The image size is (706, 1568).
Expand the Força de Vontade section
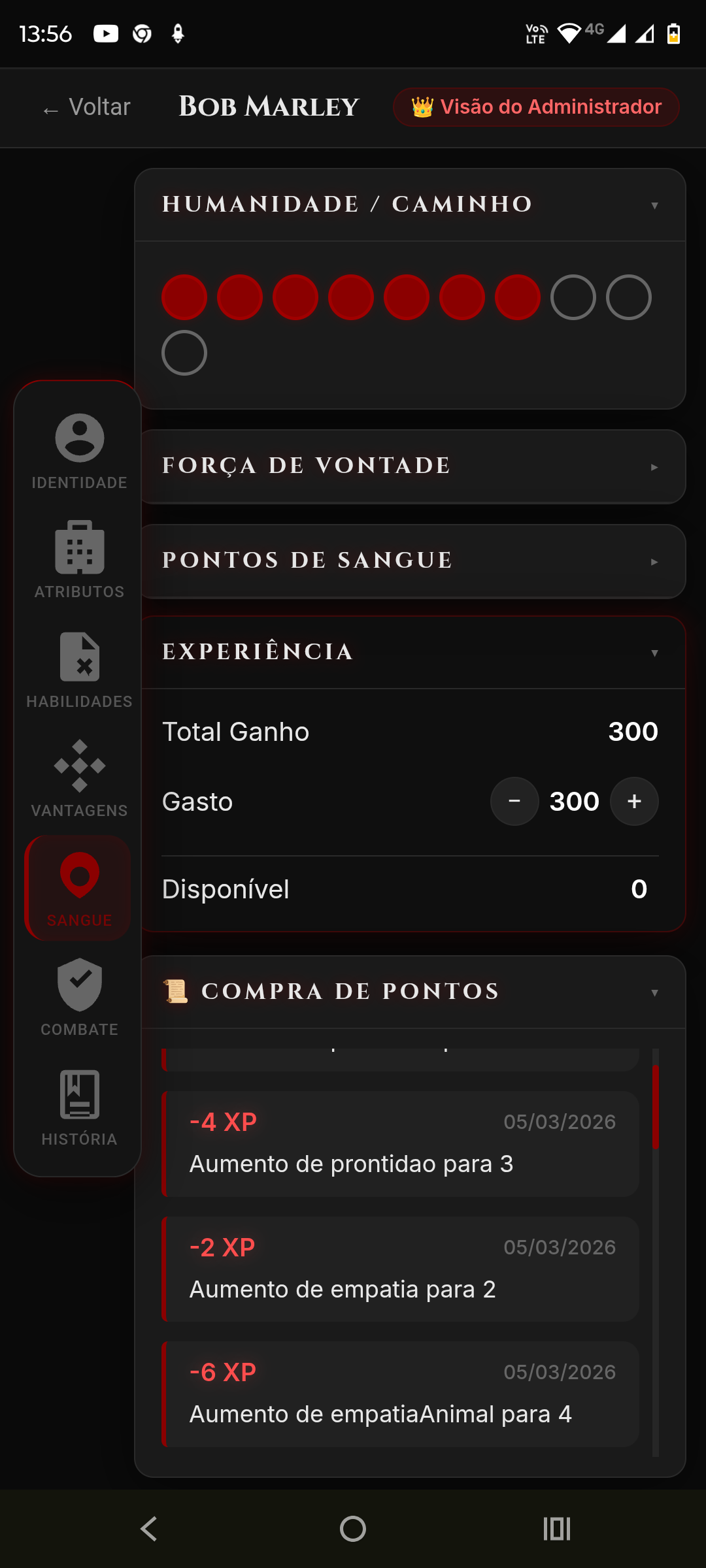click(x=412, y=466)
